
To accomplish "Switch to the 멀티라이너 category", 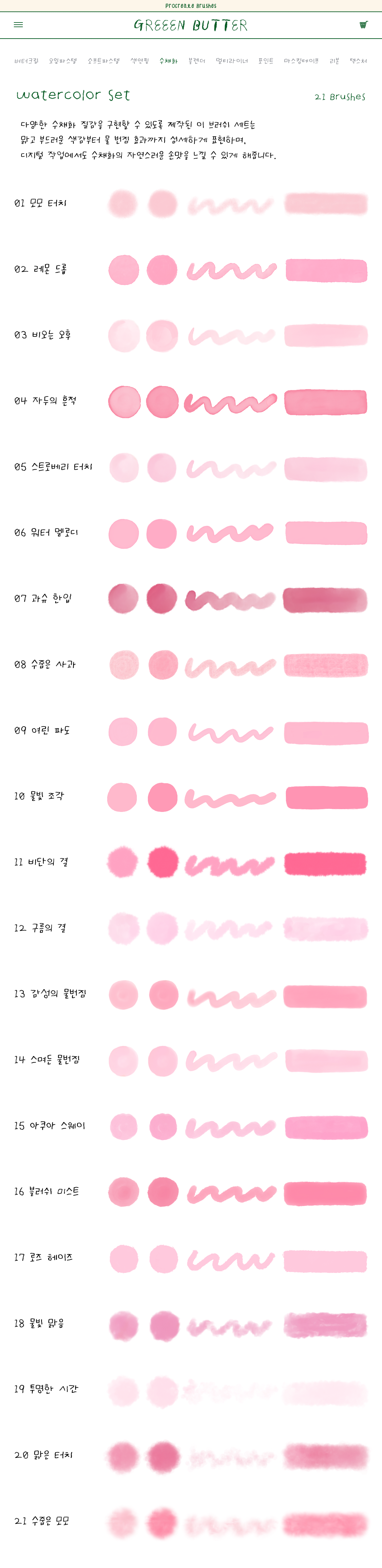I will tap(232, 61).
